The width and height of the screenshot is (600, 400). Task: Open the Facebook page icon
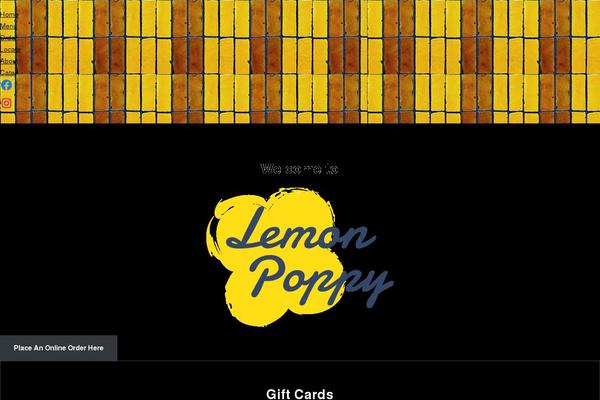click(6, 85)
